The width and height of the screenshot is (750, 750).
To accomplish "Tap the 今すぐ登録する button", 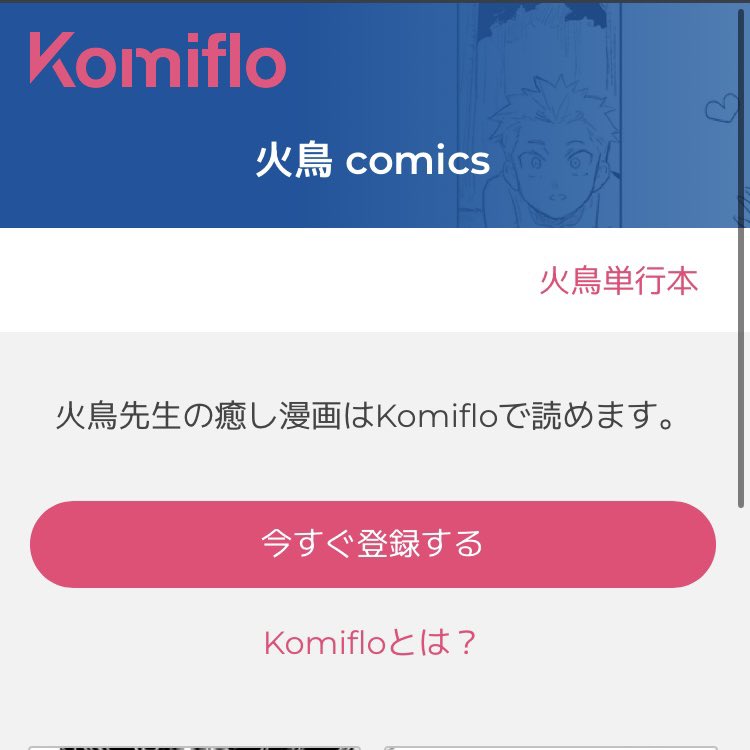I will (373, 544).
